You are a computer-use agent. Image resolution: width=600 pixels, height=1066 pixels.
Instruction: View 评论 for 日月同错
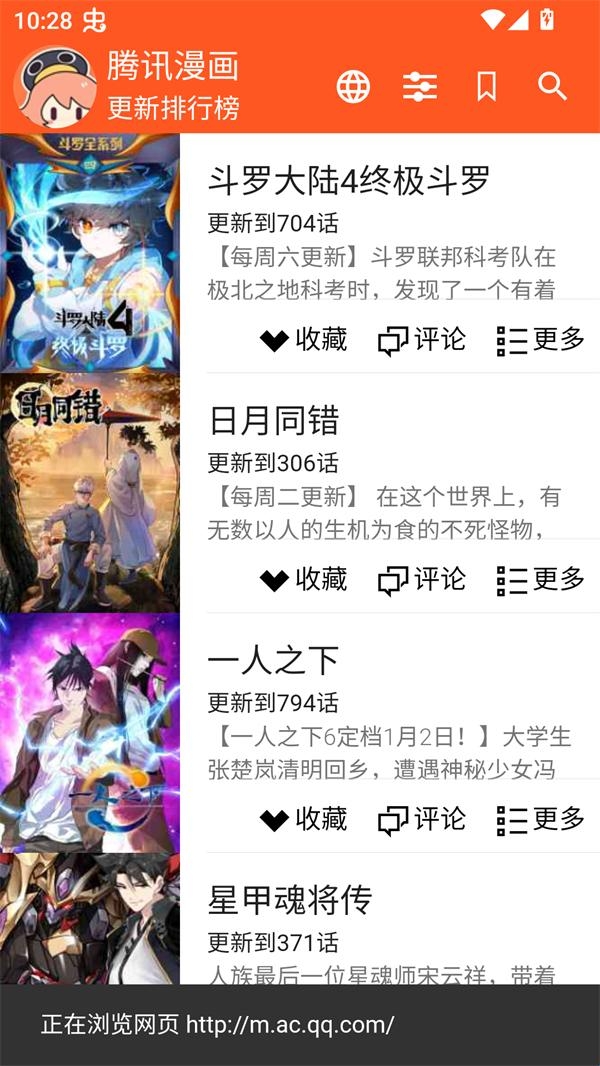click(422, 580)
